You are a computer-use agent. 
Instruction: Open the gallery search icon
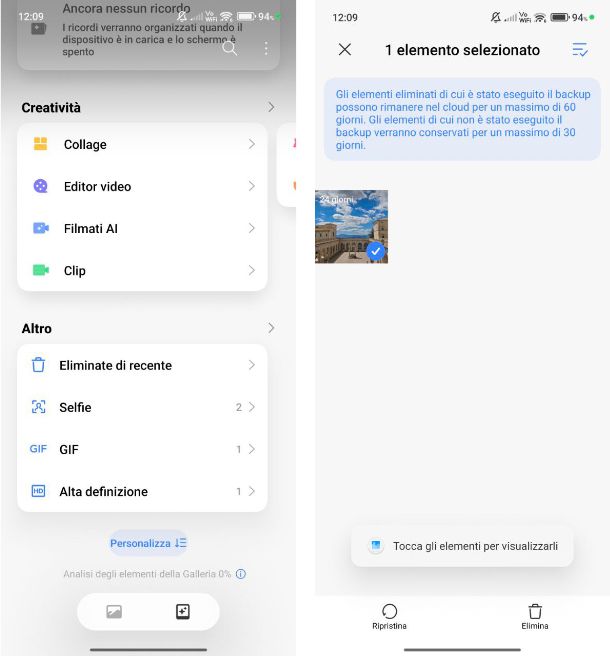point(230,48)
